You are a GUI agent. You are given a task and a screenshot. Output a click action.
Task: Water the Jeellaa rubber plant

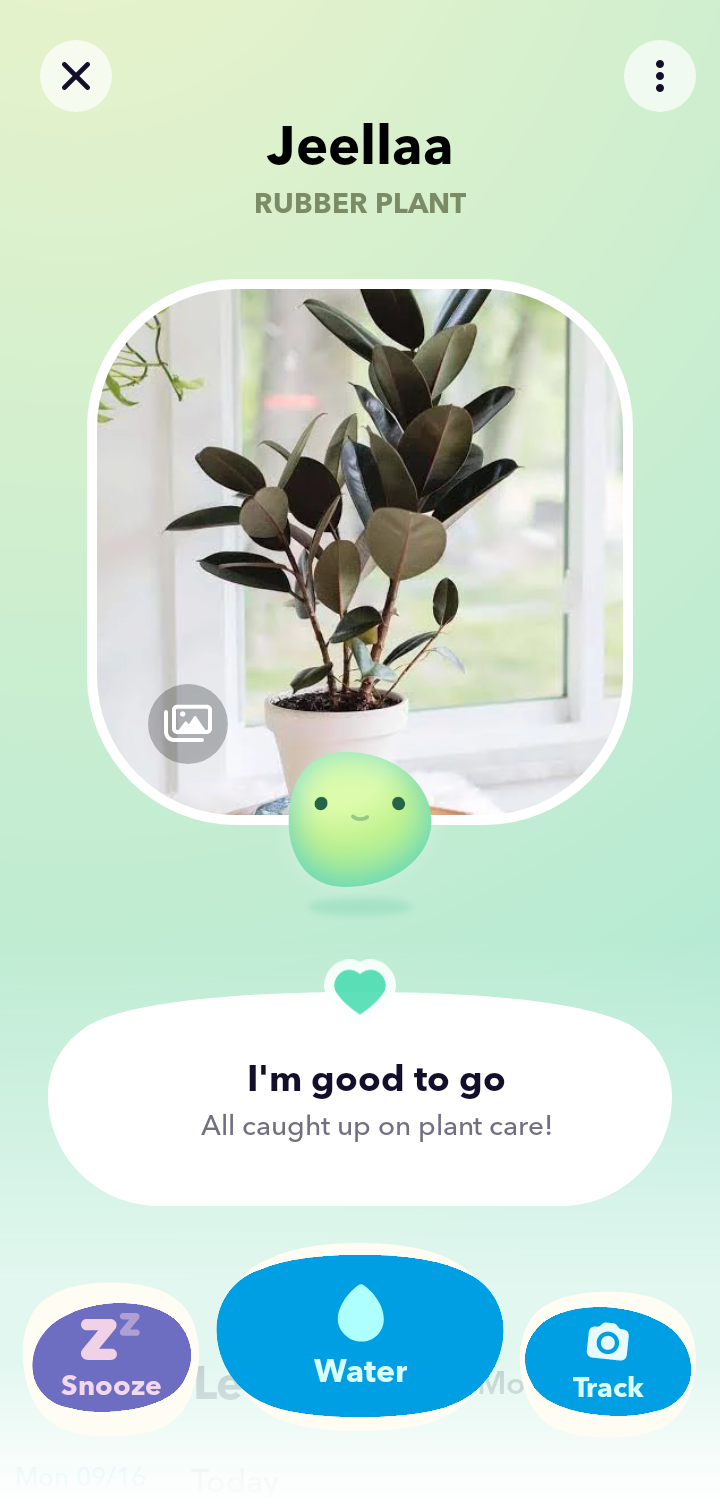pos(360,1336)
